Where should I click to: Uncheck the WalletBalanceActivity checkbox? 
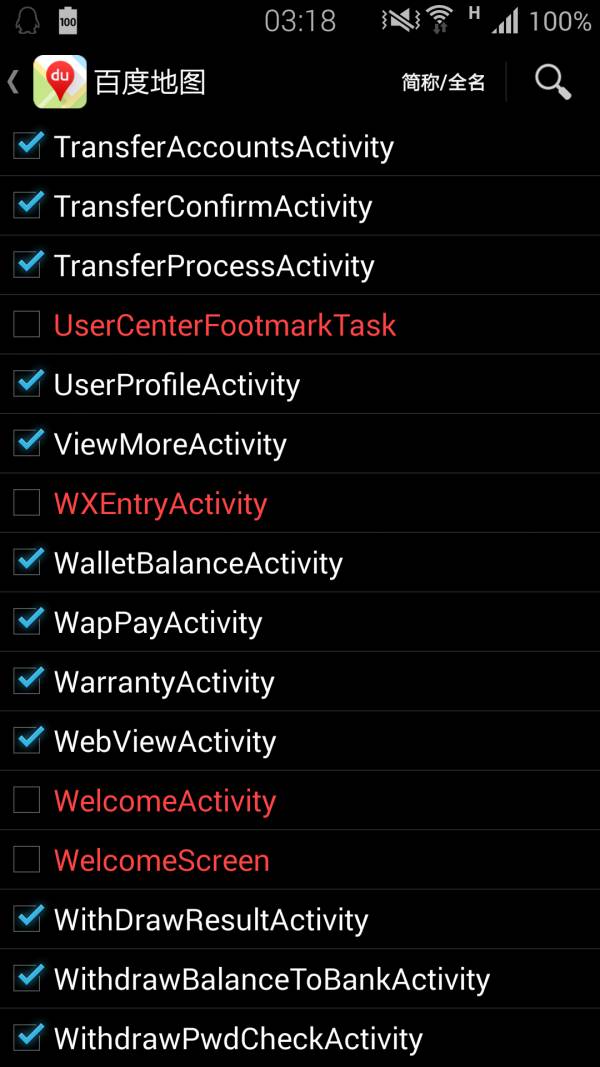[x=27, y=563]
